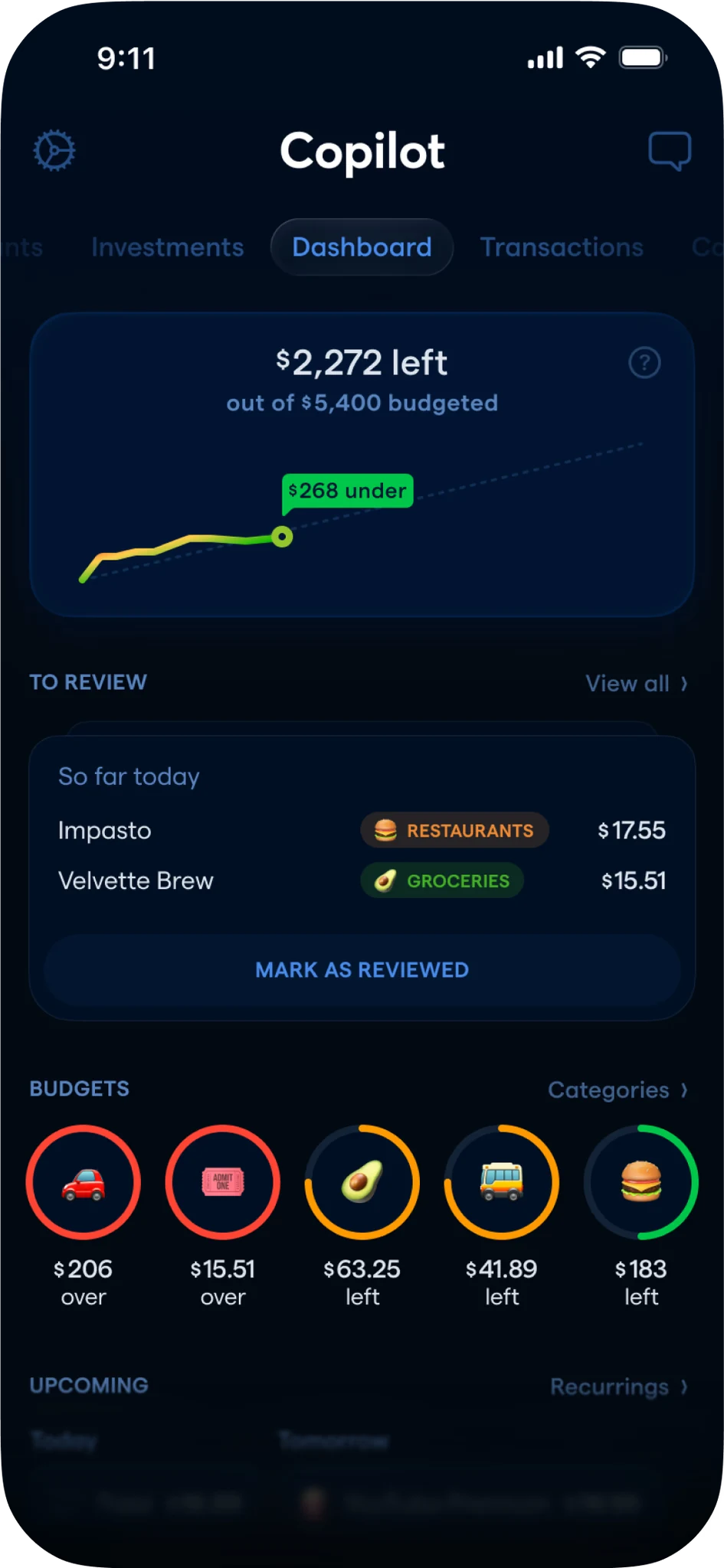
Task: Change the Restaurants category chip
Action: click(454, 831)
